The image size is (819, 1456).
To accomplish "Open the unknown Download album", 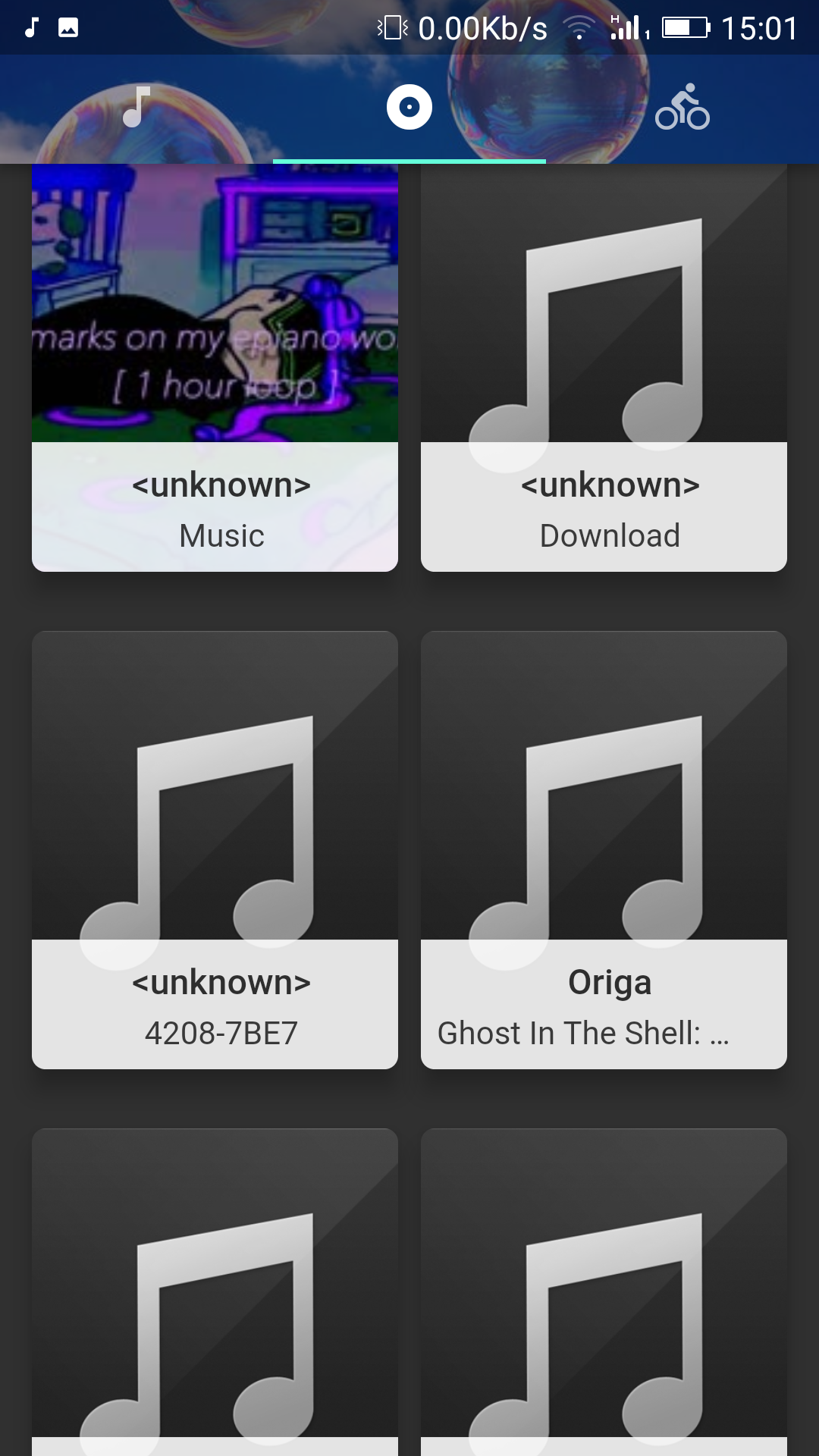I will pyautogui.click(x=604, y=368).
